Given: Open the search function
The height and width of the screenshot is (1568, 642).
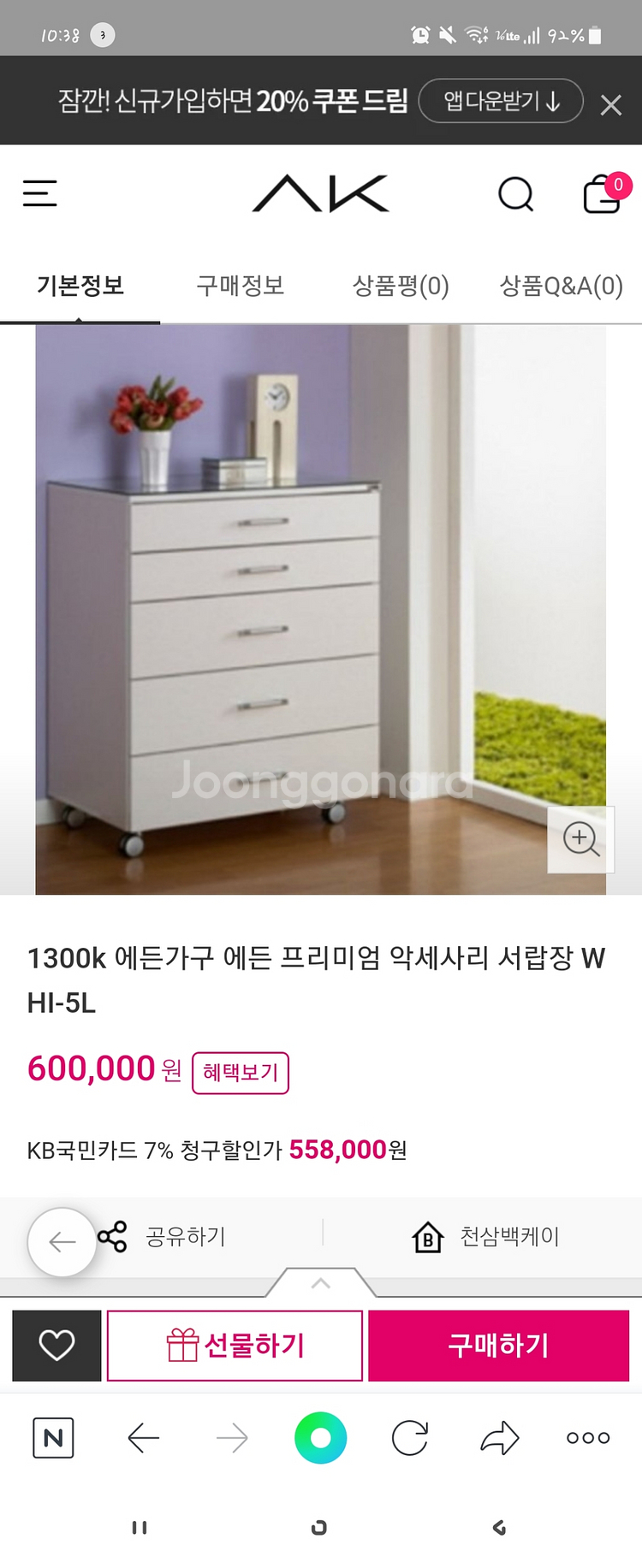Looking at the screenshot, I should click(x=516, y=194).
